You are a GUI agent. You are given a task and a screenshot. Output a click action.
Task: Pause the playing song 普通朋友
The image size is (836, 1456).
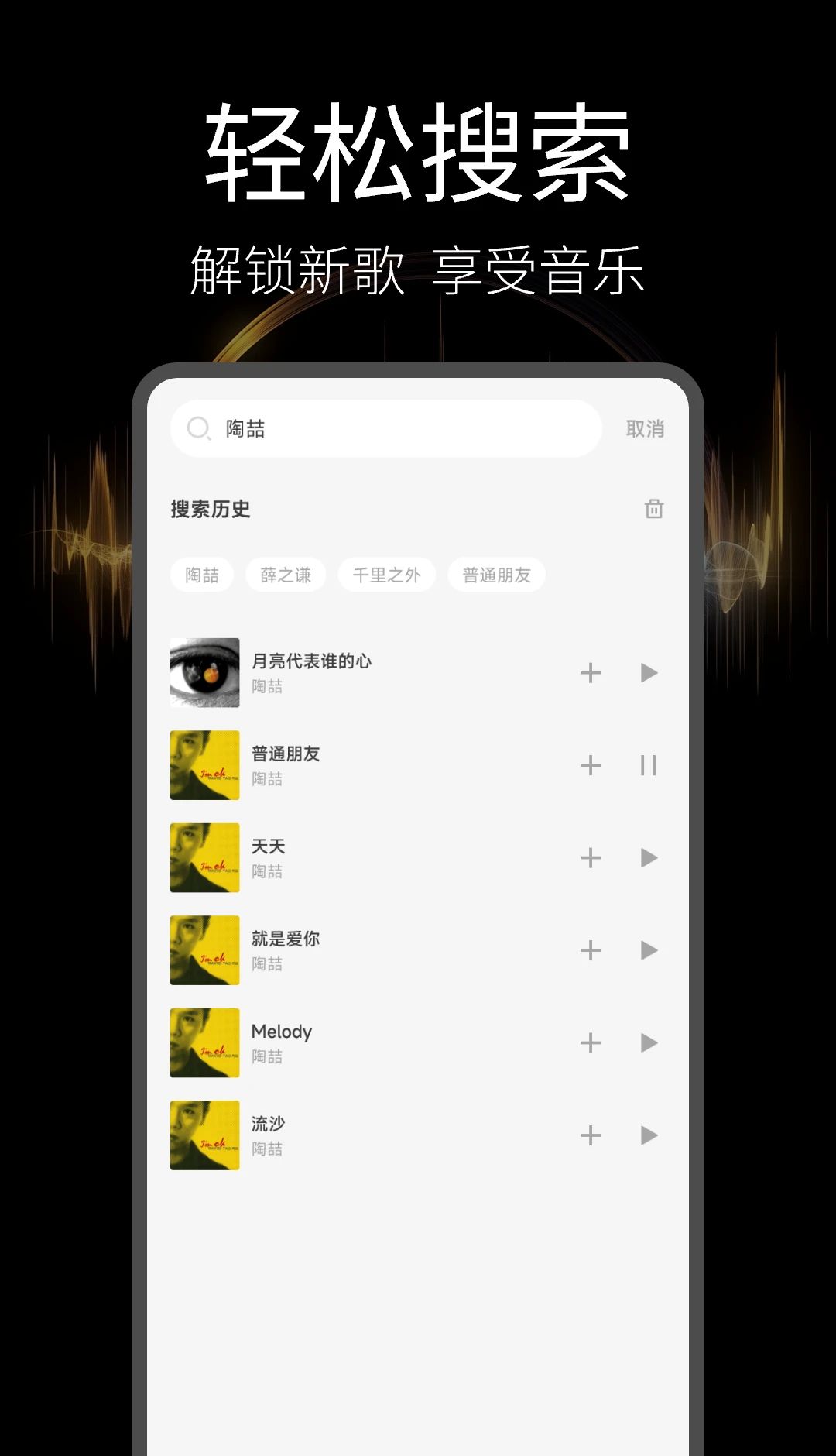coord(648,765)
